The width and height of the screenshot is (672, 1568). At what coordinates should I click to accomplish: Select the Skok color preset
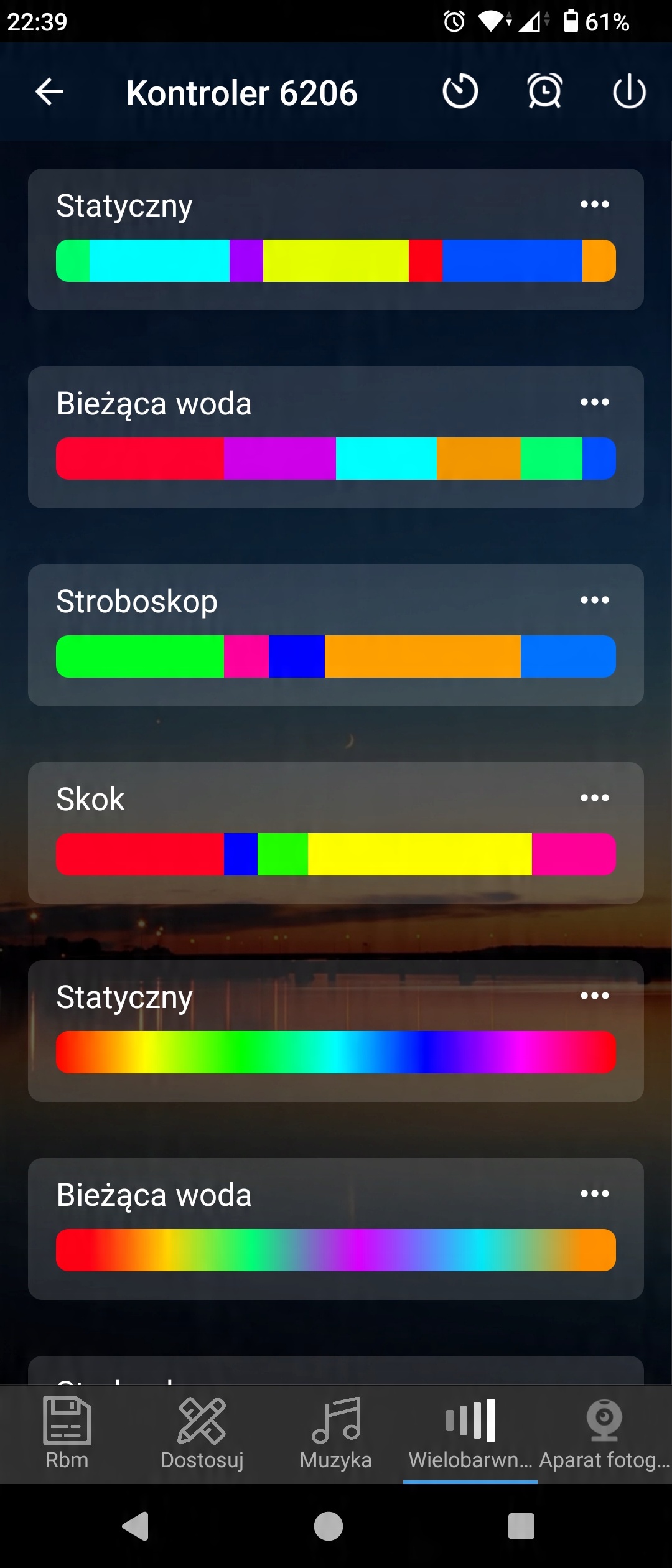click(336, 854)
